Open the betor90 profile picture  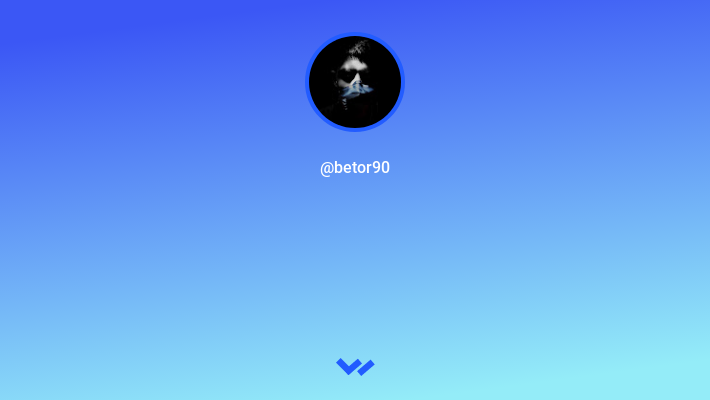coord(355,82)
